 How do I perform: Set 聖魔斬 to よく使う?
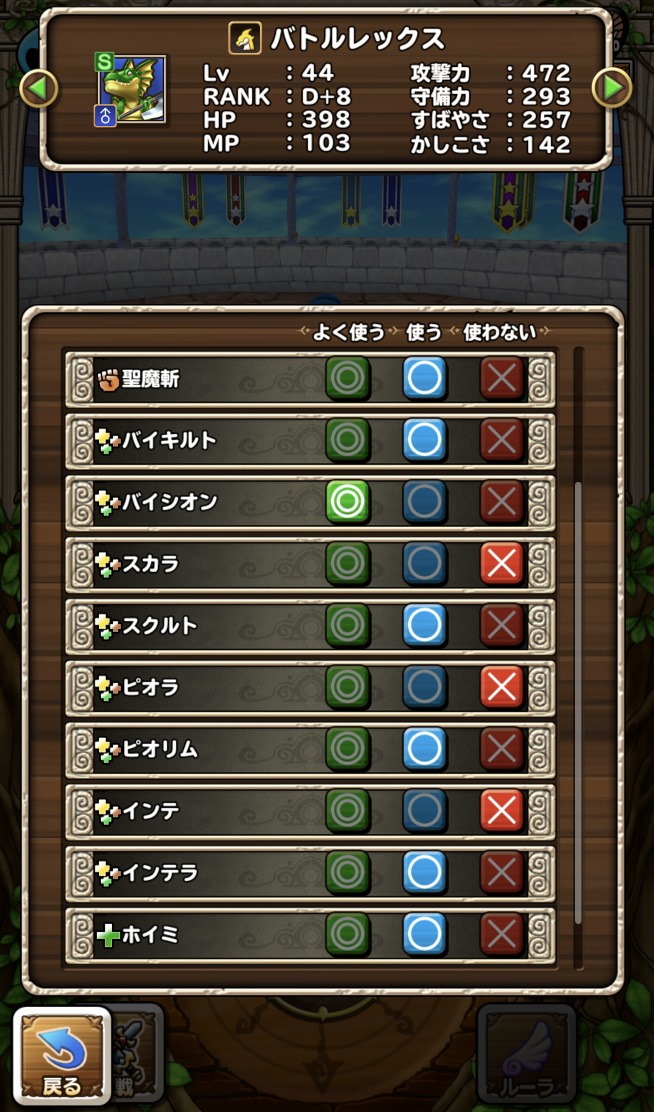[348, 379]
